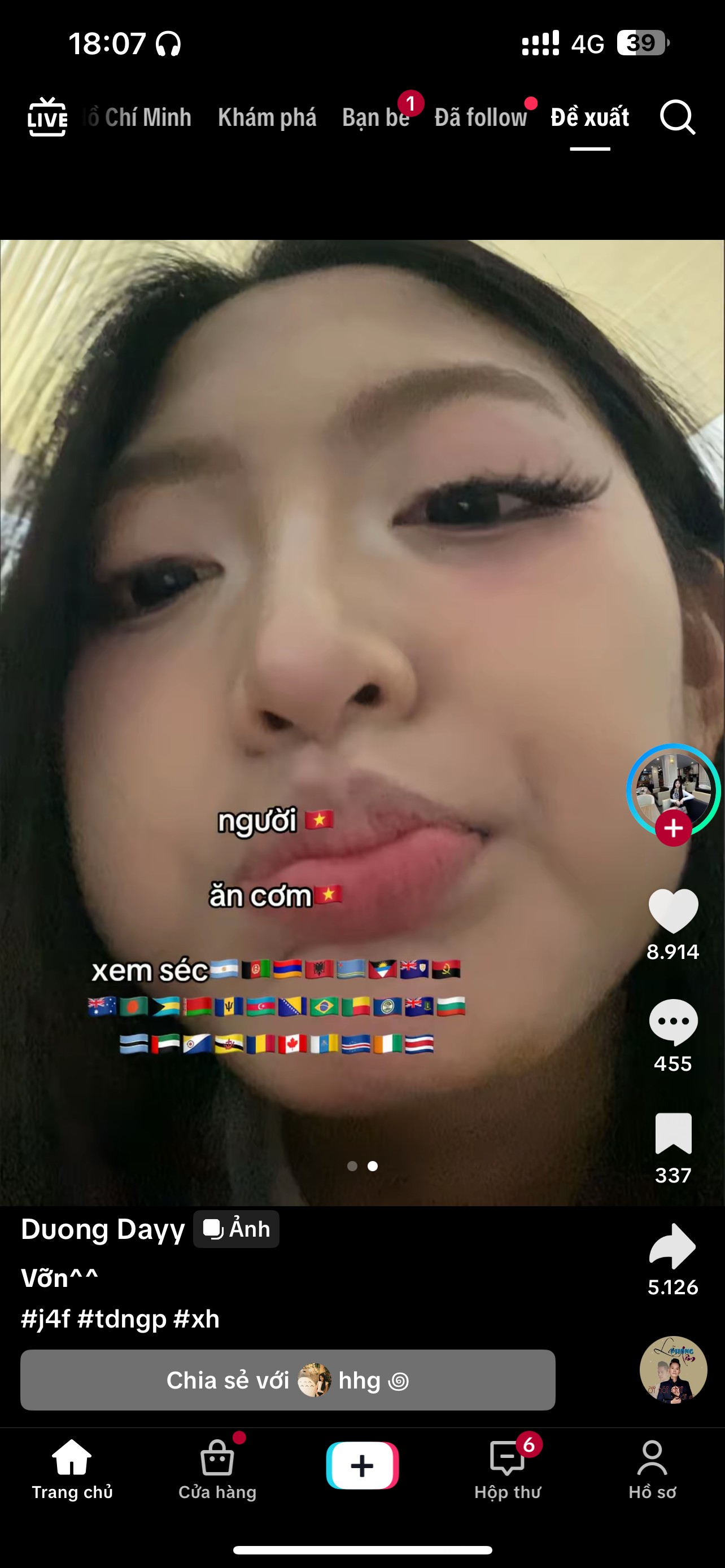Share this post via arrow icon

(x=672, y=1245)
